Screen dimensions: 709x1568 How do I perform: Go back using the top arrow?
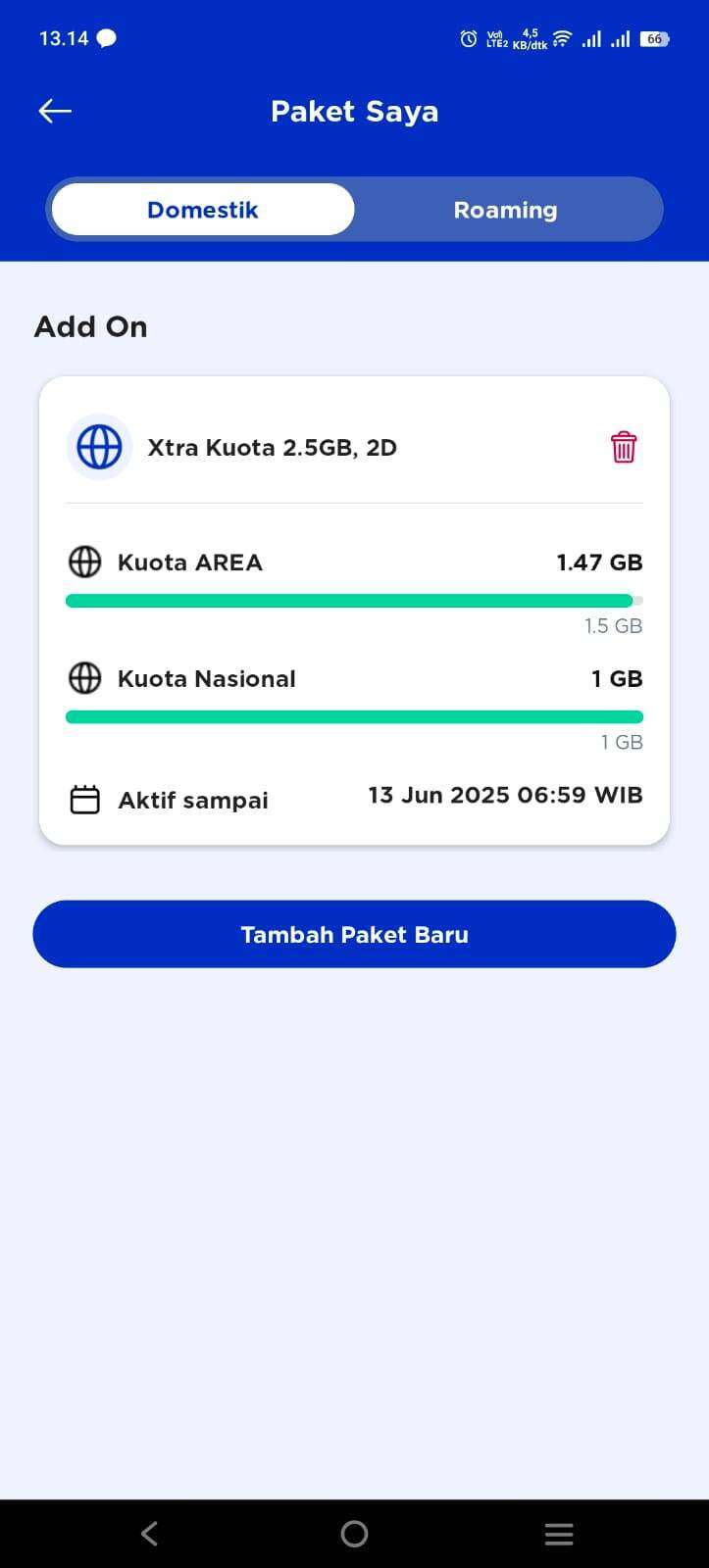(55, 112)
